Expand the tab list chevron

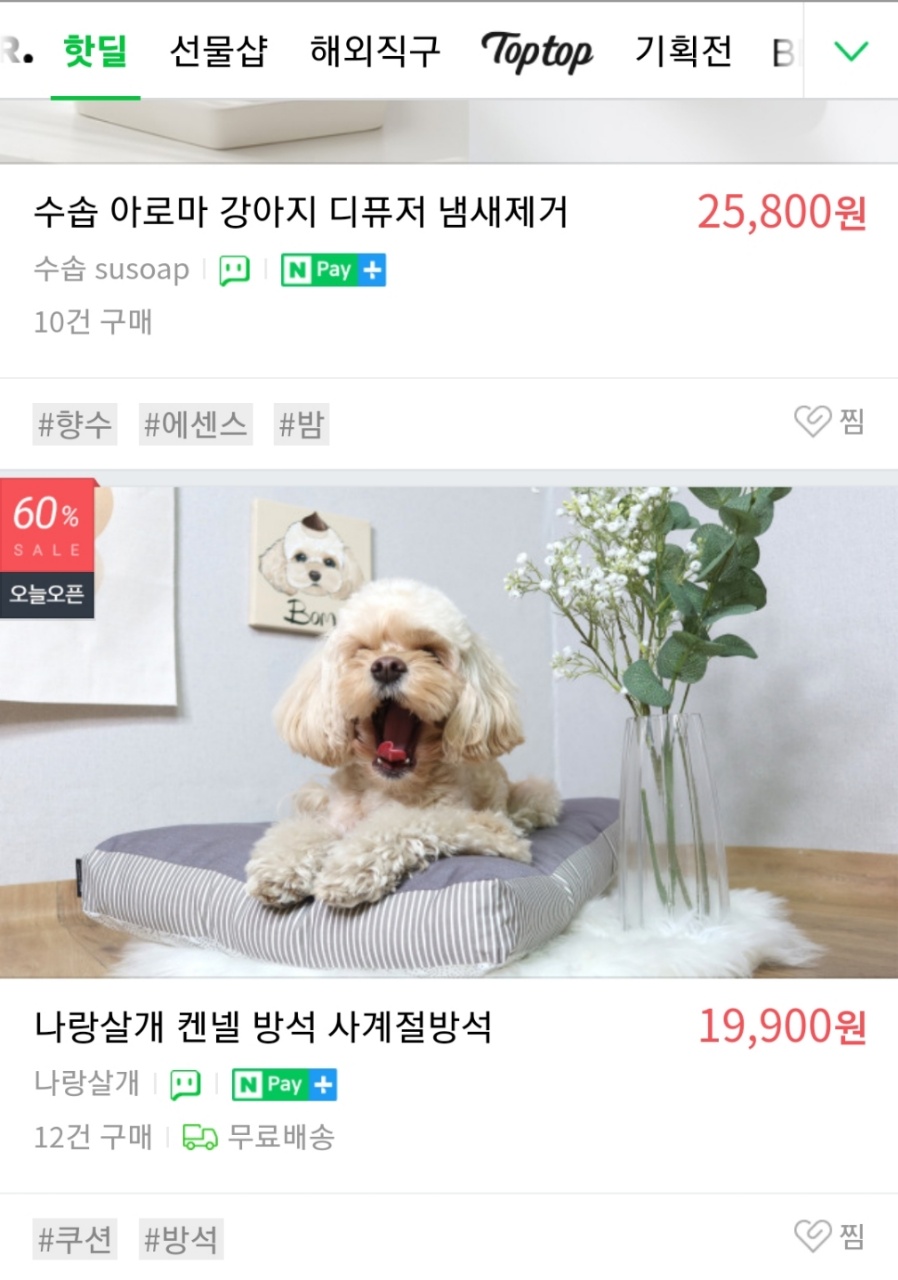851,51
